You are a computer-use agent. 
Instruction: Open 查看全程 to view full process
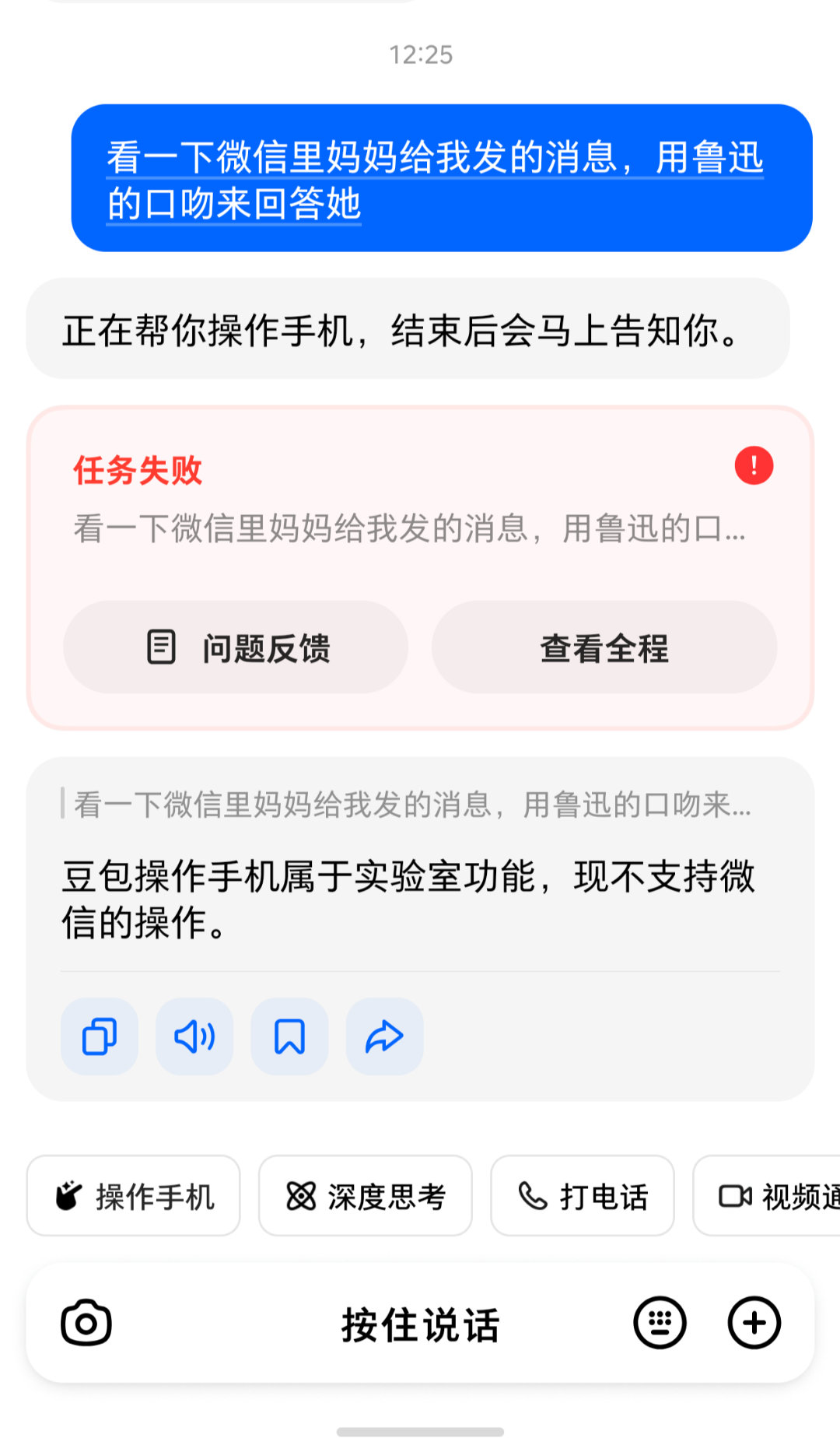(x=604, y=647)
